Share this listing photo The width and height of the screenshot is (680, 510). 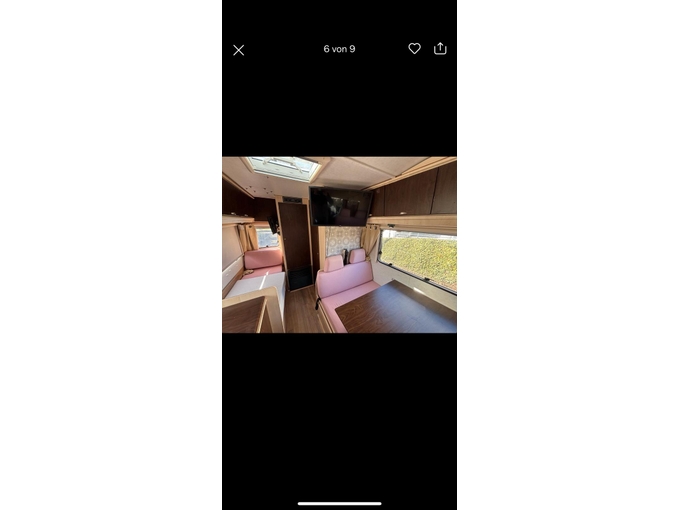tap(440, 48)
